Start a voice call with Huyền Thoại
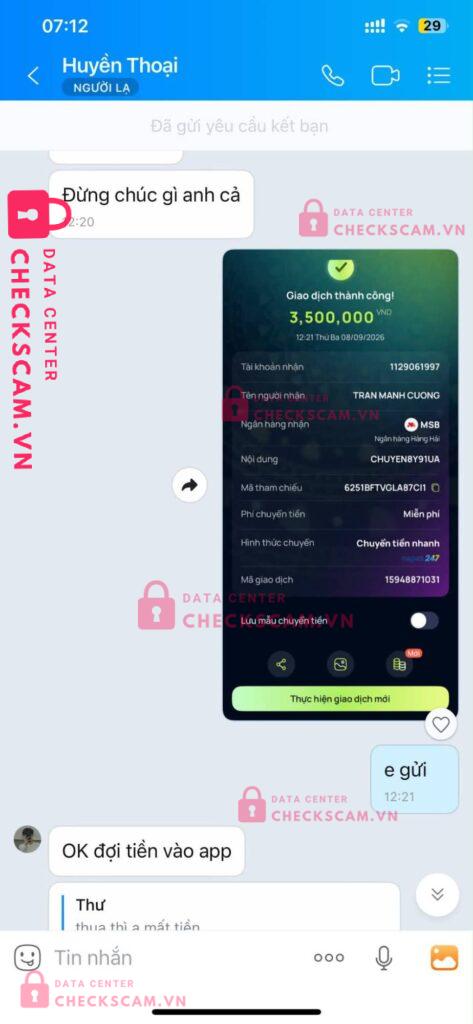473x1024 pixels. [333, 76]
